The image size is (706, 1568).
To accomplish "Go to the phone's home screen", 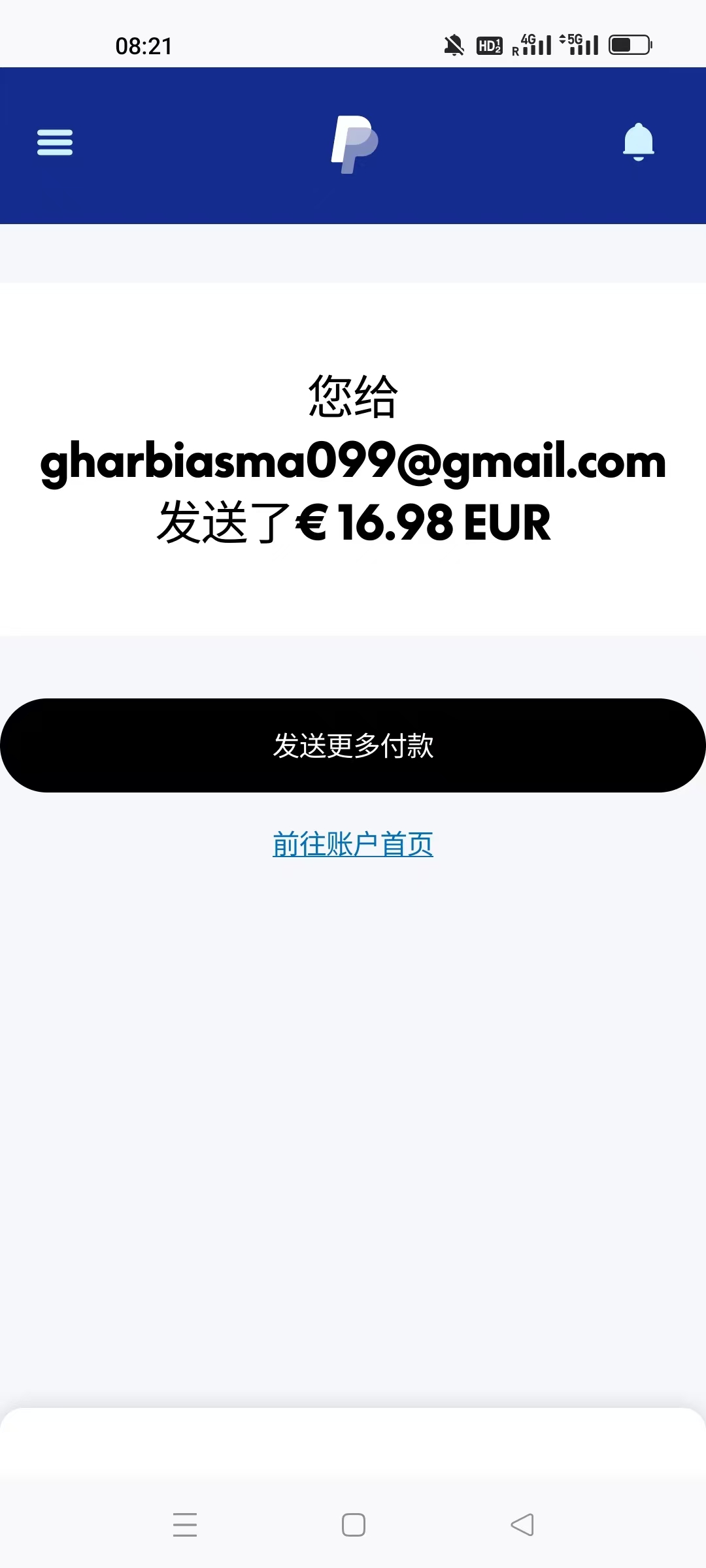I will pyautogui.click(x=354, y=1525).
